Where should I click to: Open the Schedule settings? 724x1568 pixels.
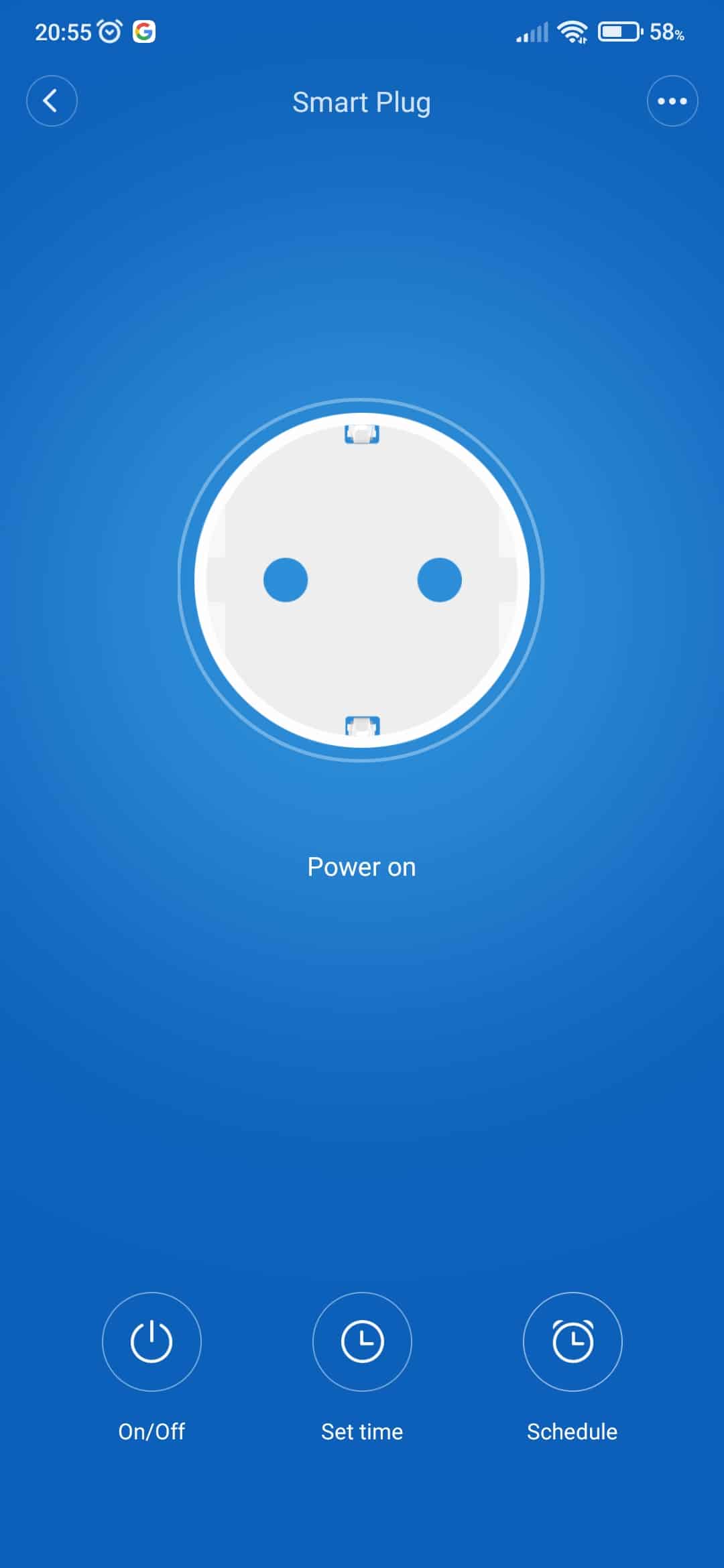[x=572, y=1341]
